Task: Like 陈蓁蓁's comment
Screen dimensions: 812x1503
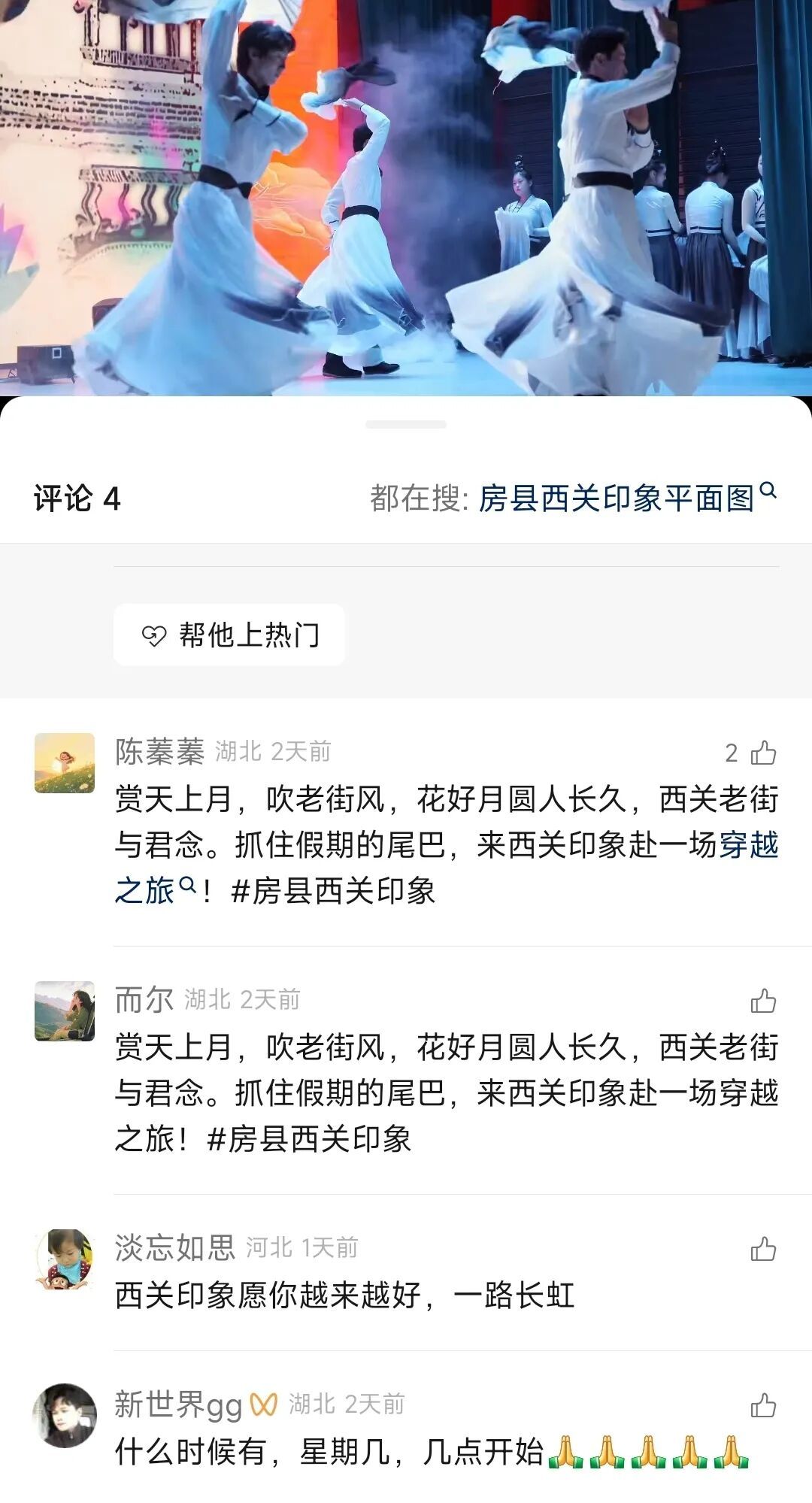Action: (763, 753)
